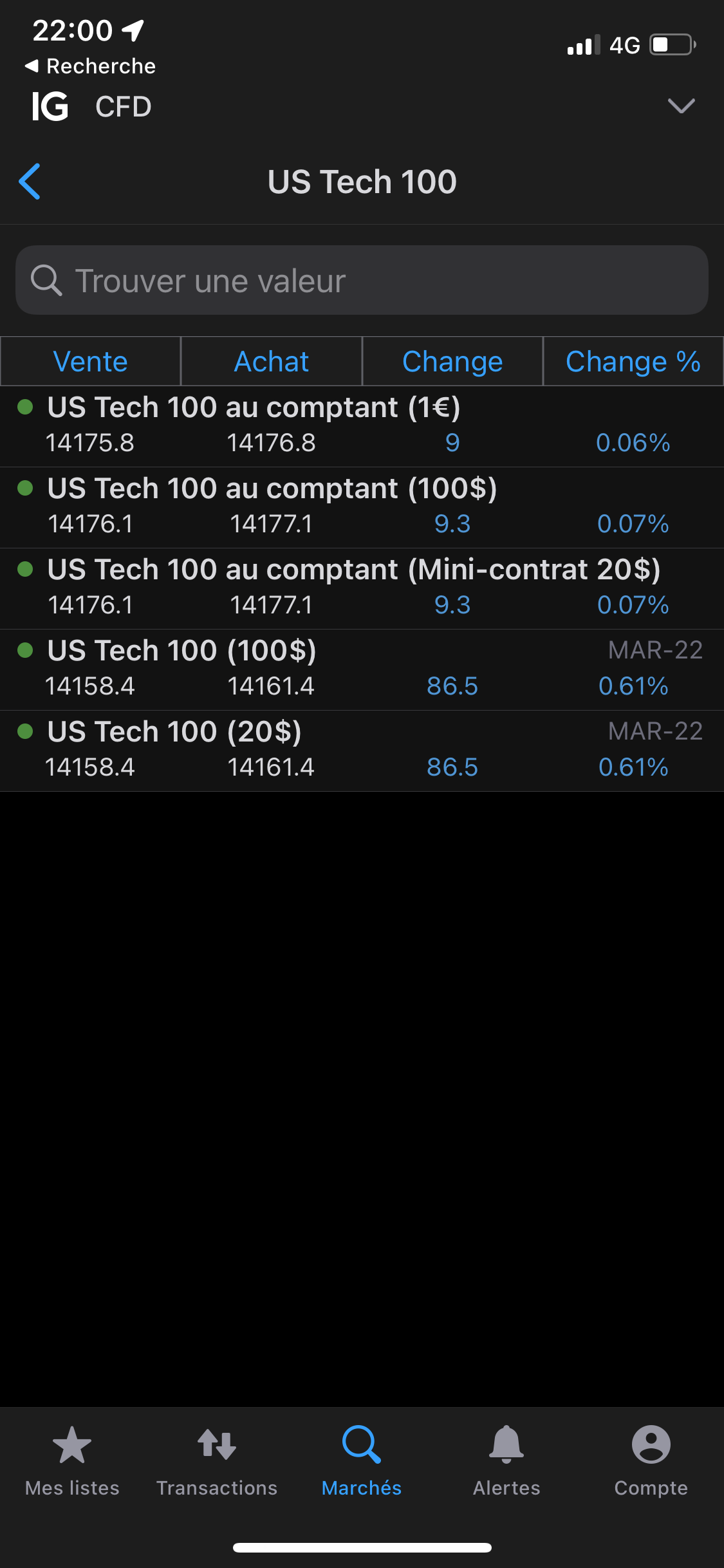The width and height of the screenshot is (724, 1568).
Task: Sort by Change % column
Action: 633,361
